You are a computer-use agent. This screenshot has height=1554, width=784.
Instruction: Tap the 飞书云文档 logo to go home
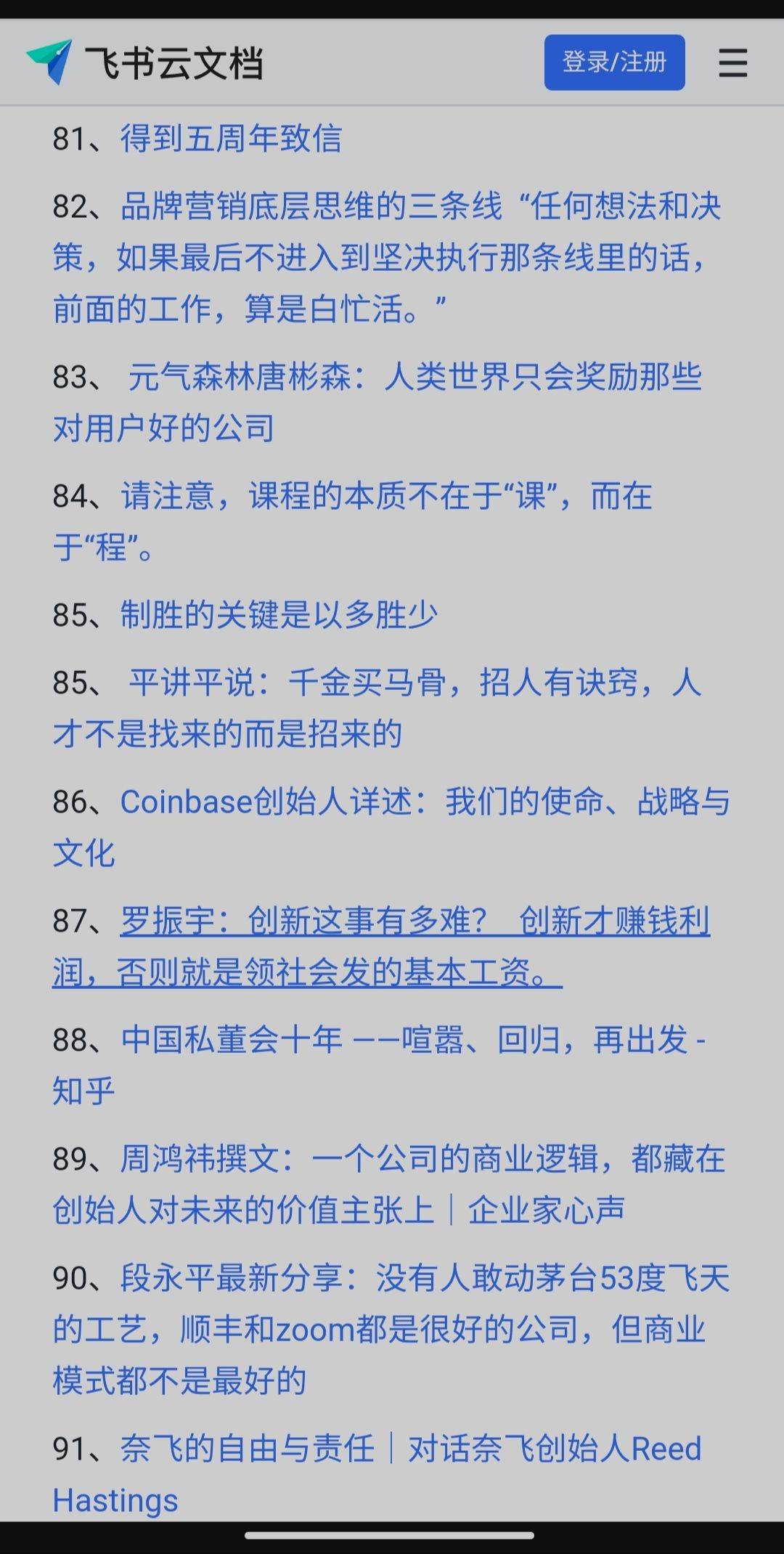pyautogui.click(x=145, y=63)
